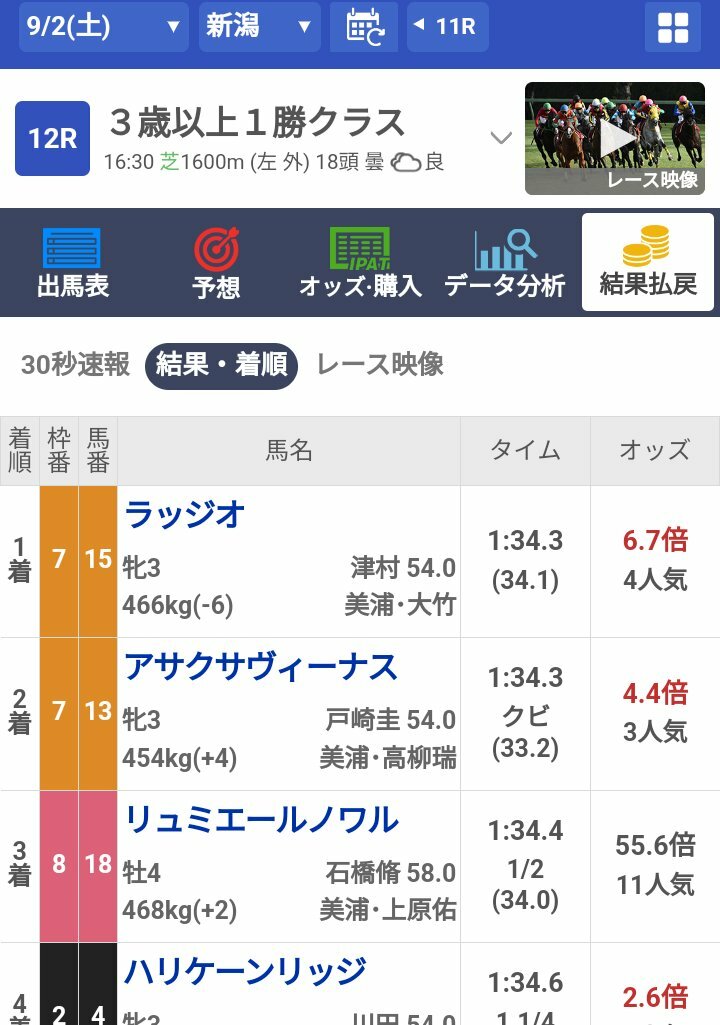720x1025 pixels.
Task: Switch to レース映像 sub-tab
Action: click(380, 365)
